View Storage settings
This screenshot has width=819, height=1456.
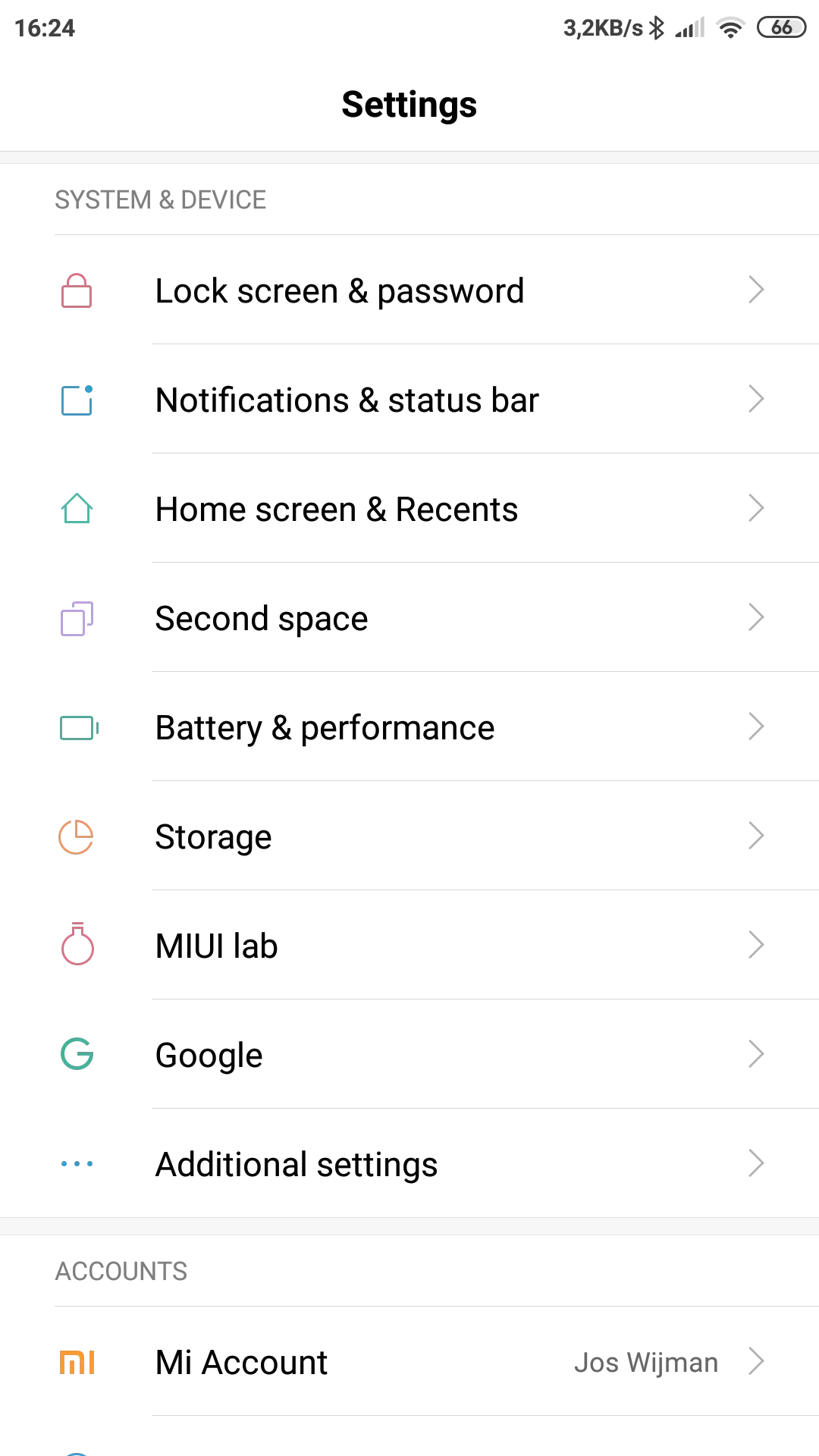[x=214, y=837]
